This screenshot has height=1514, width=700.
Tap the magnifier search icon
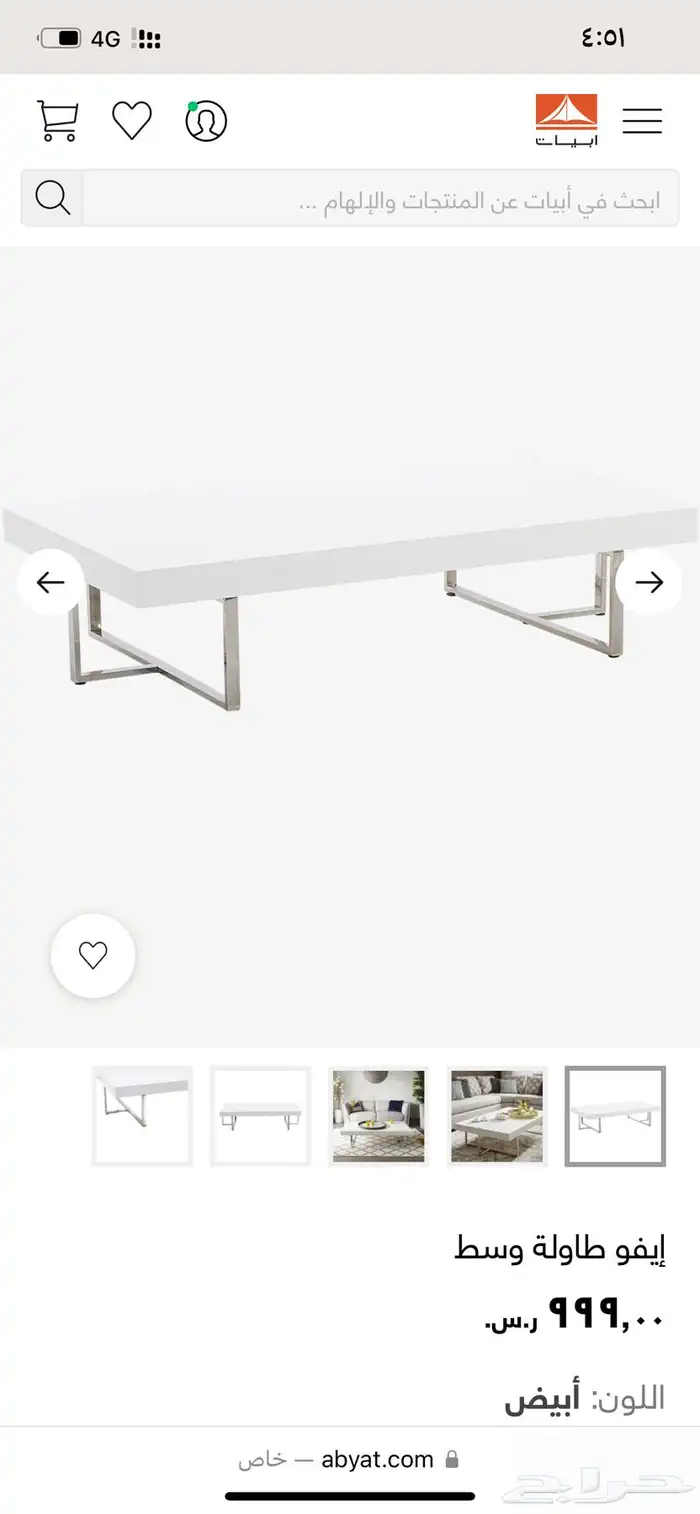(52, 198)
